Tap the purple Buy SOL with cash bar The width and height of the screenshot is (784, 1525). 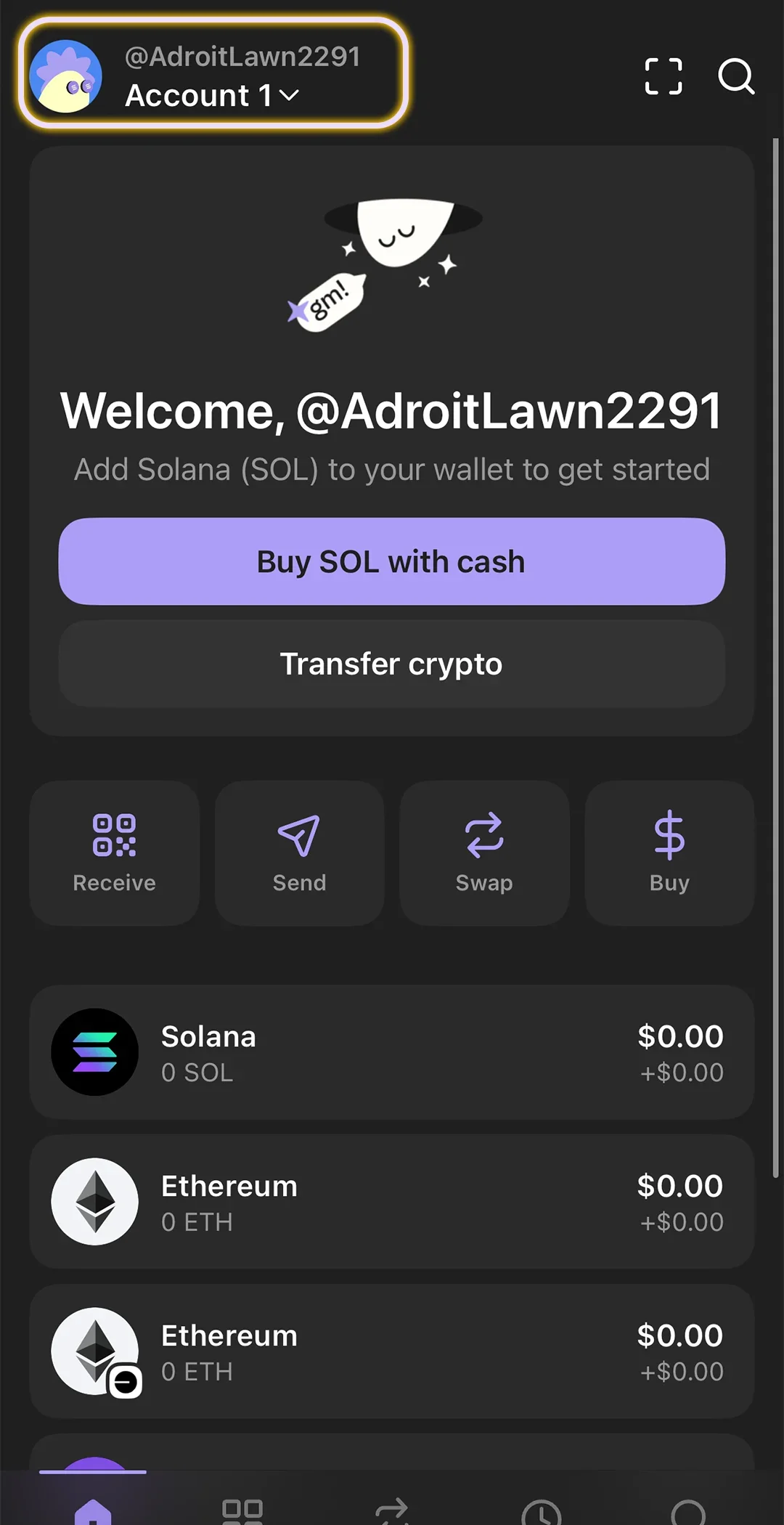[391, 561]
